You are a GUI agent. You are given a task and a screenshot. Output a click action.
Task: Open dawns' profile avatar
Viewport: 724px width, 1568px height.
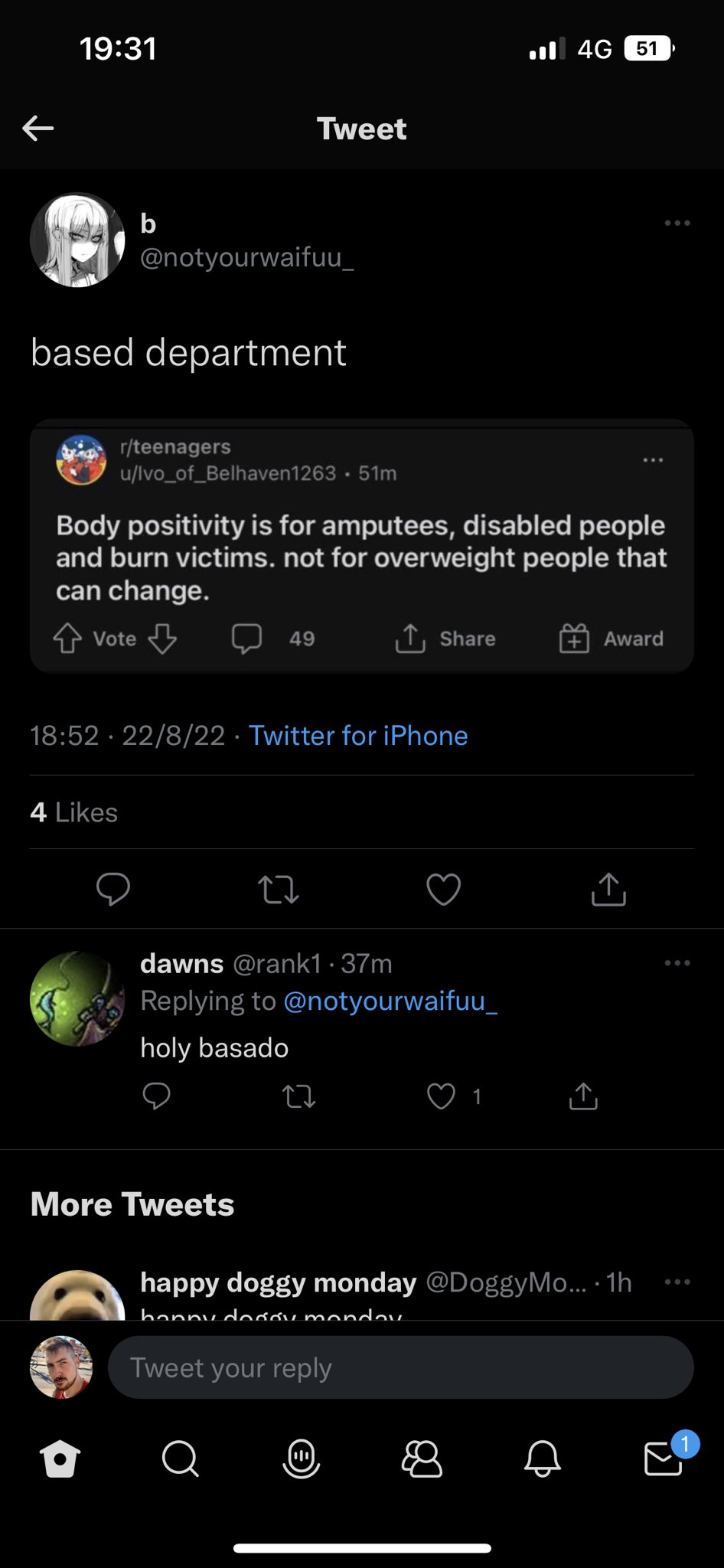[x=77, y=998]
